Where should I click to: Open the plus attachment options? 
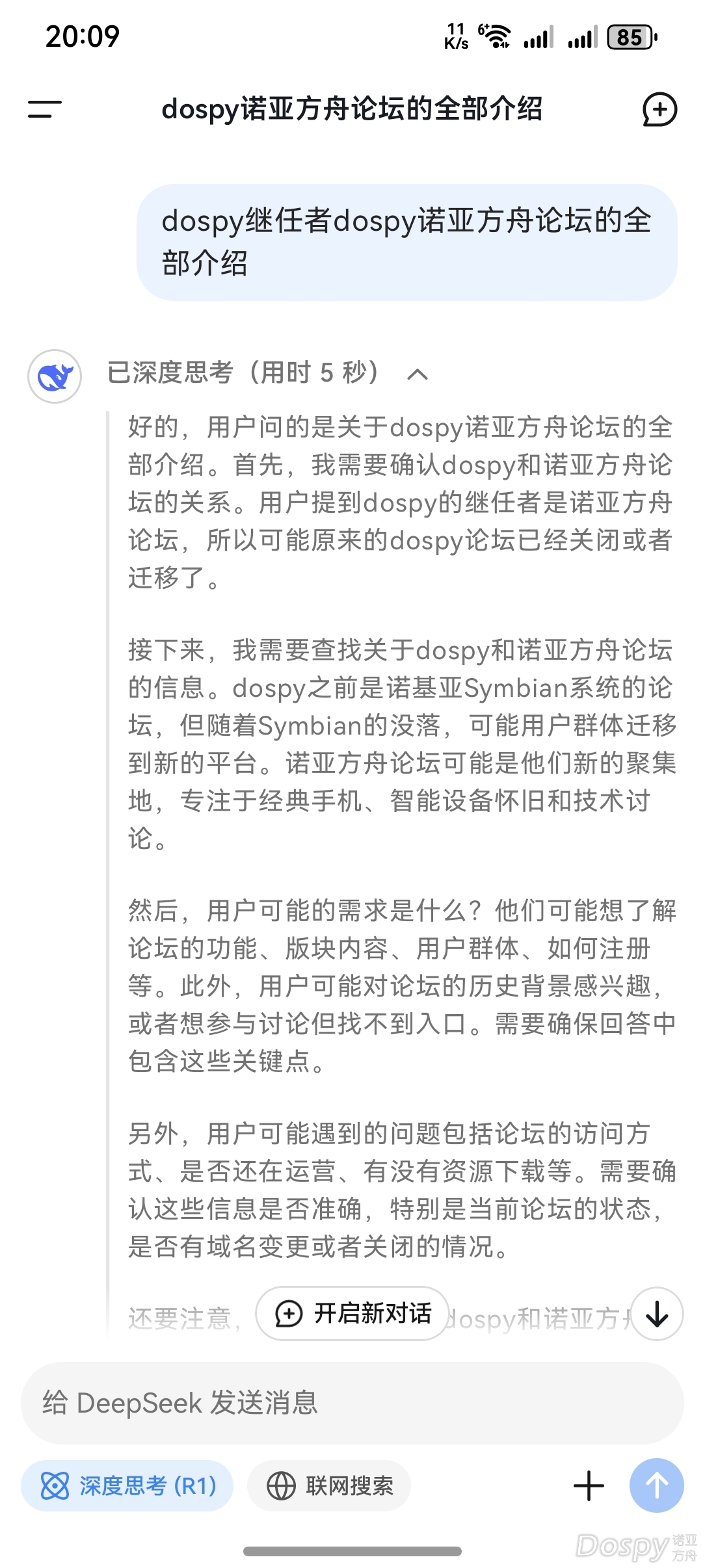[x=589, y=1486]
